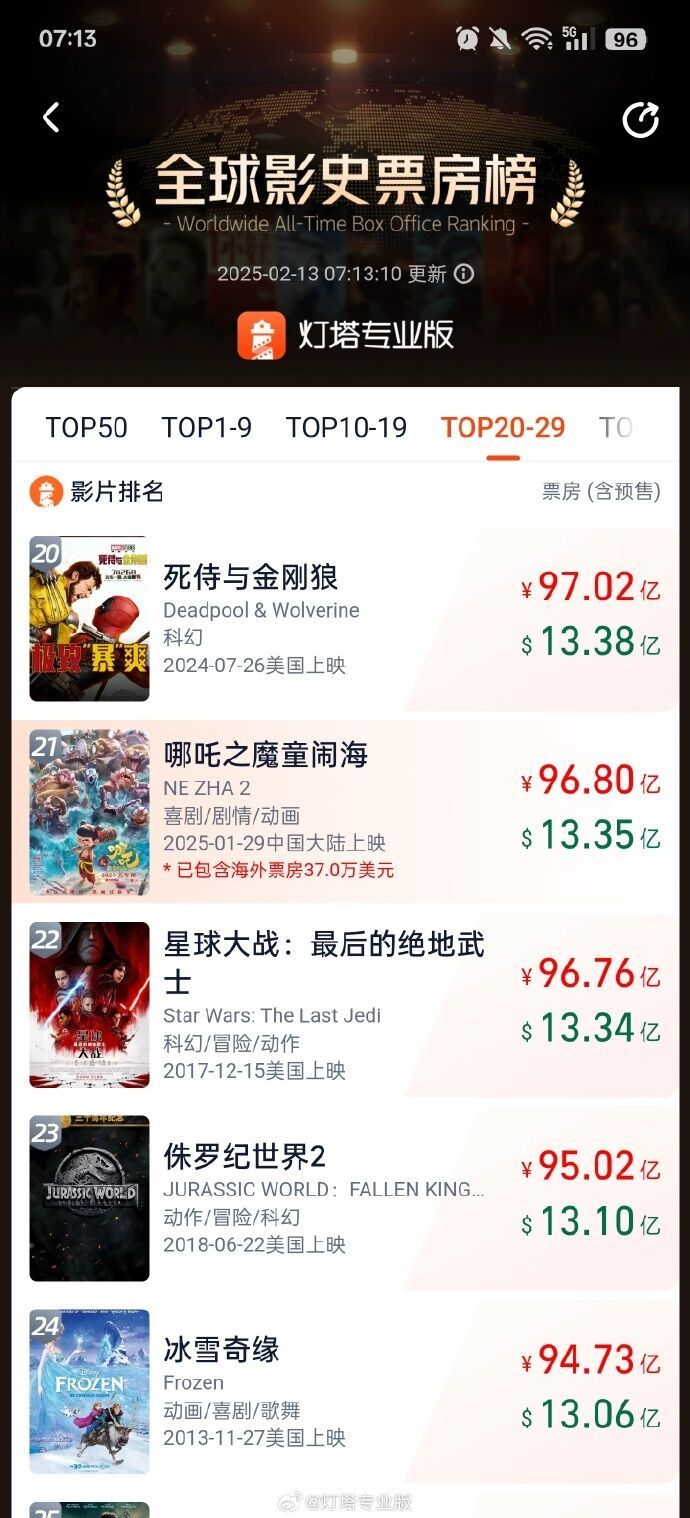
Task: Switch to the TOP50 tab
Action: point(86,427)
